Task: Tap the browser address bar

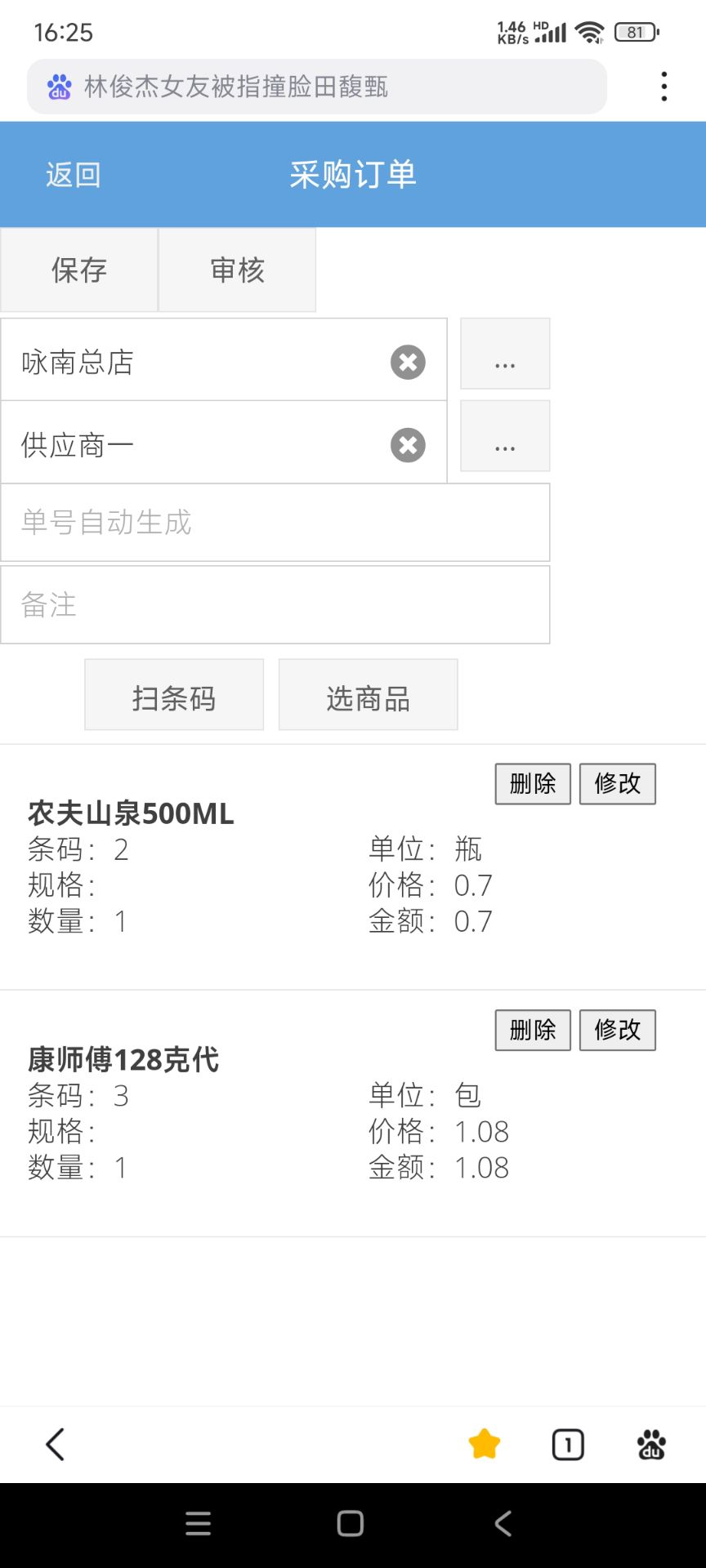Action: pyautogui.click(x=317, y=87)
